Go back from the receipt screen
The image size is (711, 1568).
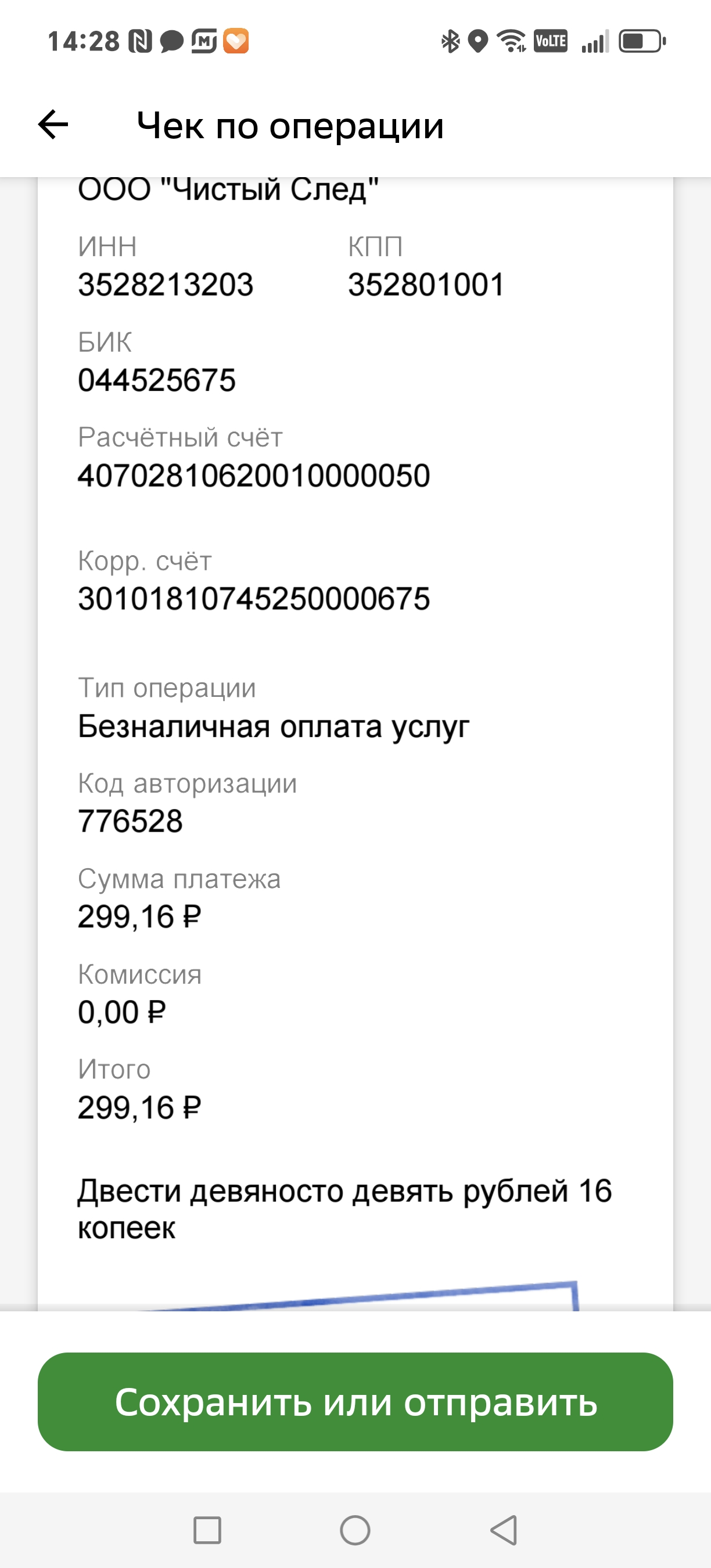(x=53, y=125)
